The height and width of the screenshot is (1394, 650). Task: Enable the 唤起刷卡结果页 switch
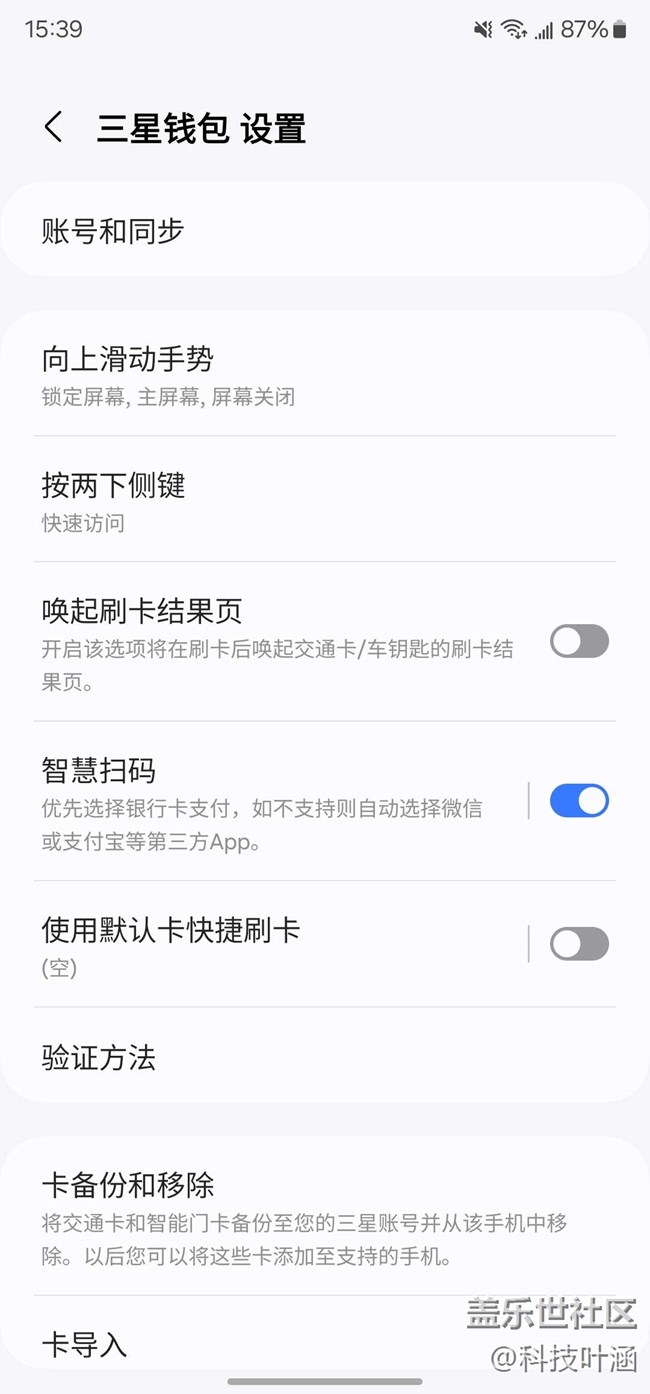579,641
